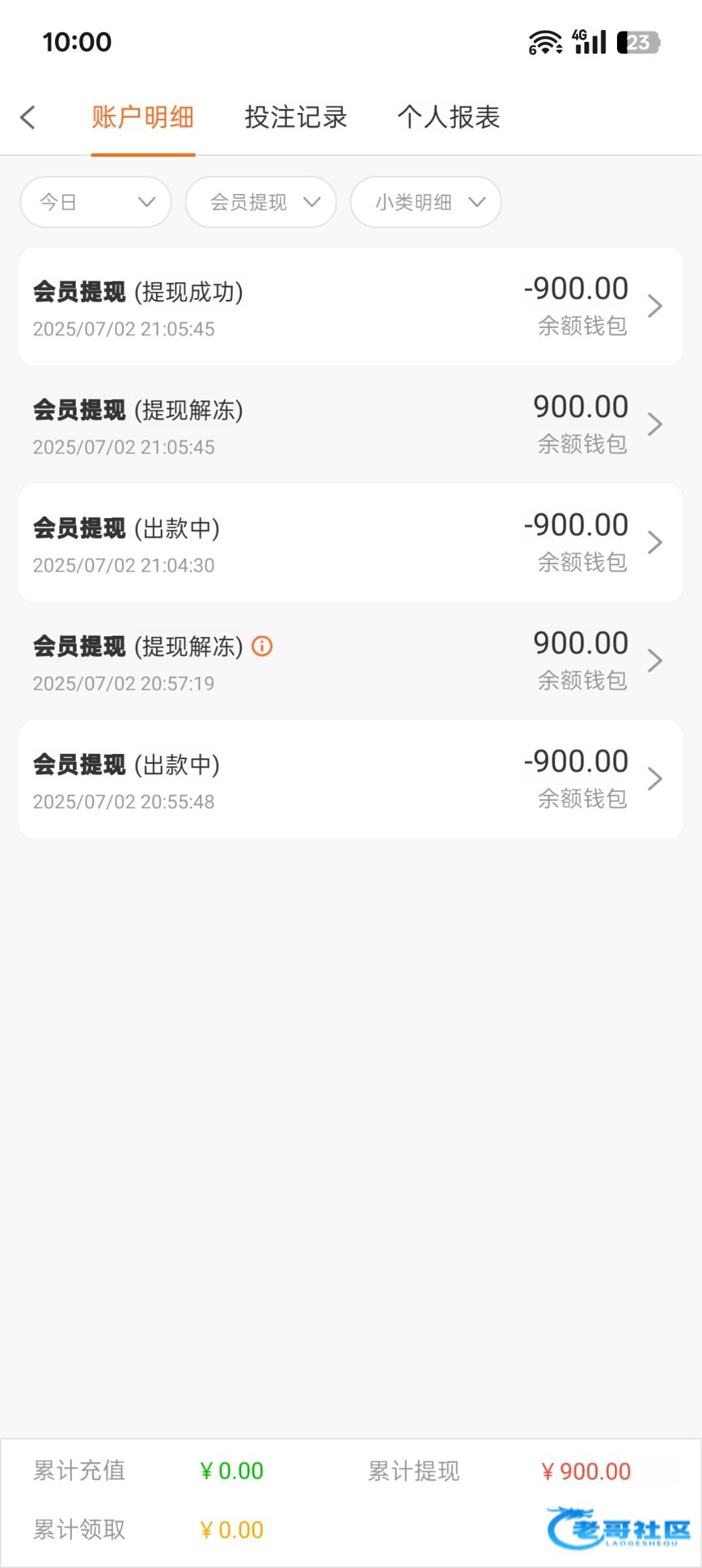Go back using the arrow icon
The width and height of the screenshot is (702, 1568).
pos(27,118)
